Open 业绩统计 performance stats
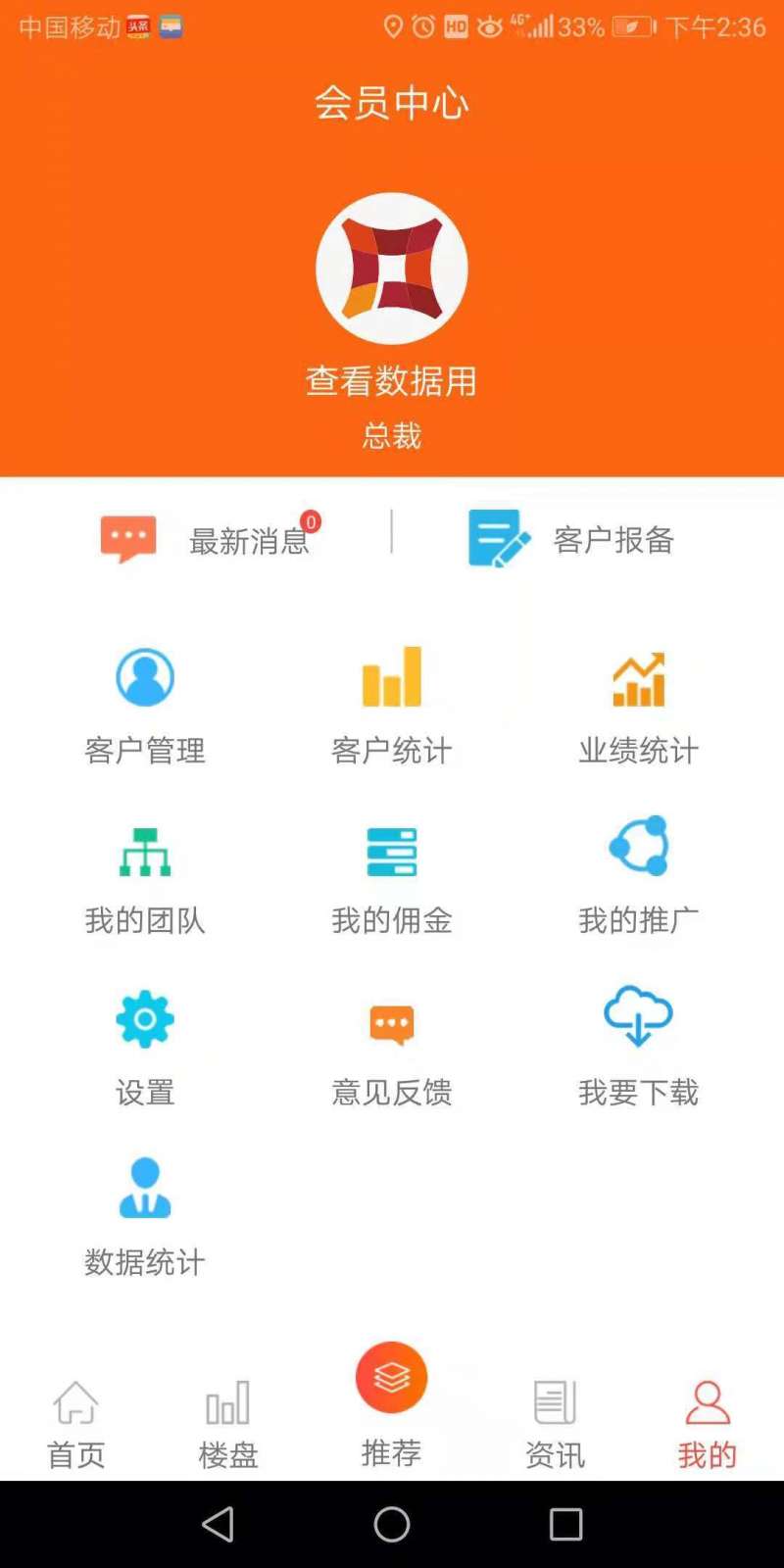 pos(639,706)
